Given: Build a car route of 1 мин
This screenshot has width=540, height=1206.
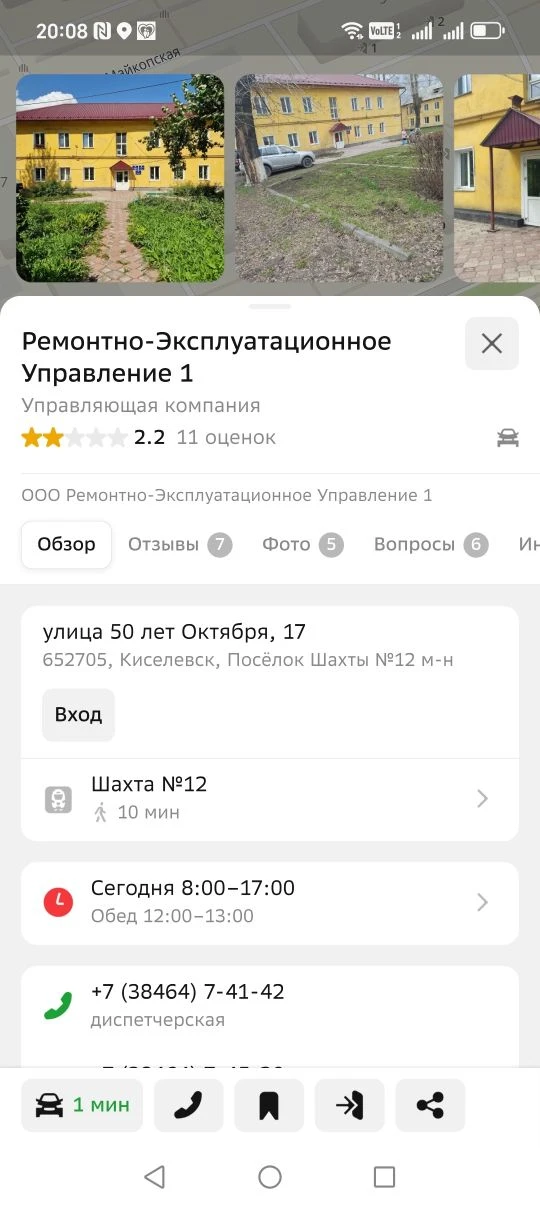Looking at the screenshot, I should (82, 1105).
